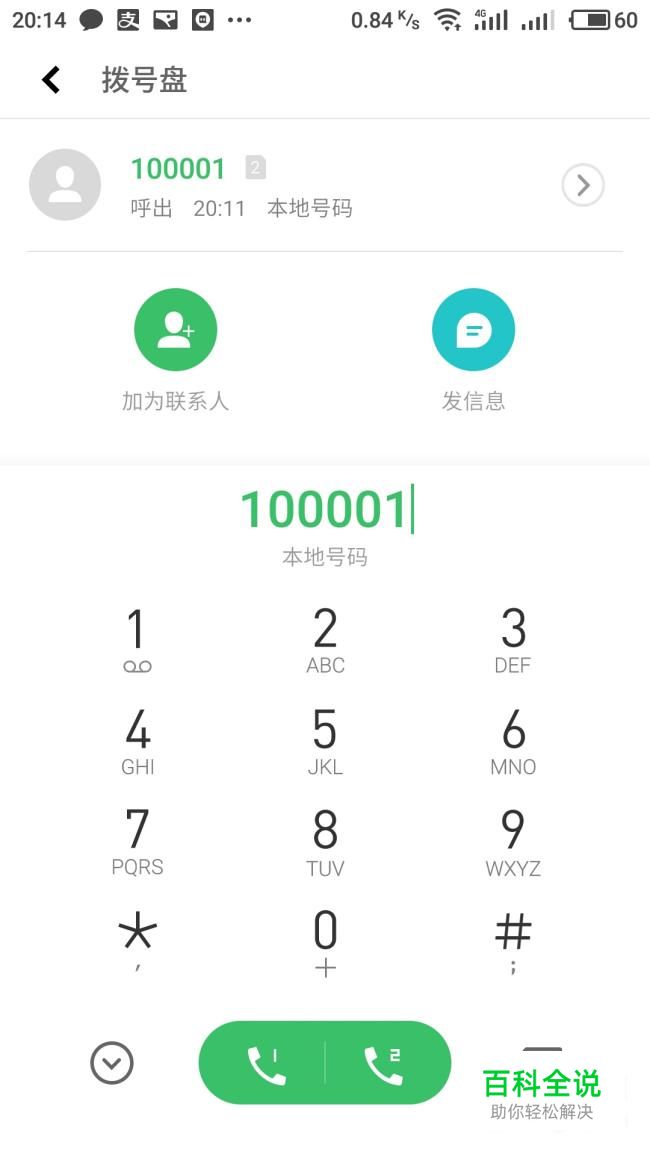Screen dimensions: 650x1155
Task: Collapse the dial pad with down arrow
Action: [112, 1063]
